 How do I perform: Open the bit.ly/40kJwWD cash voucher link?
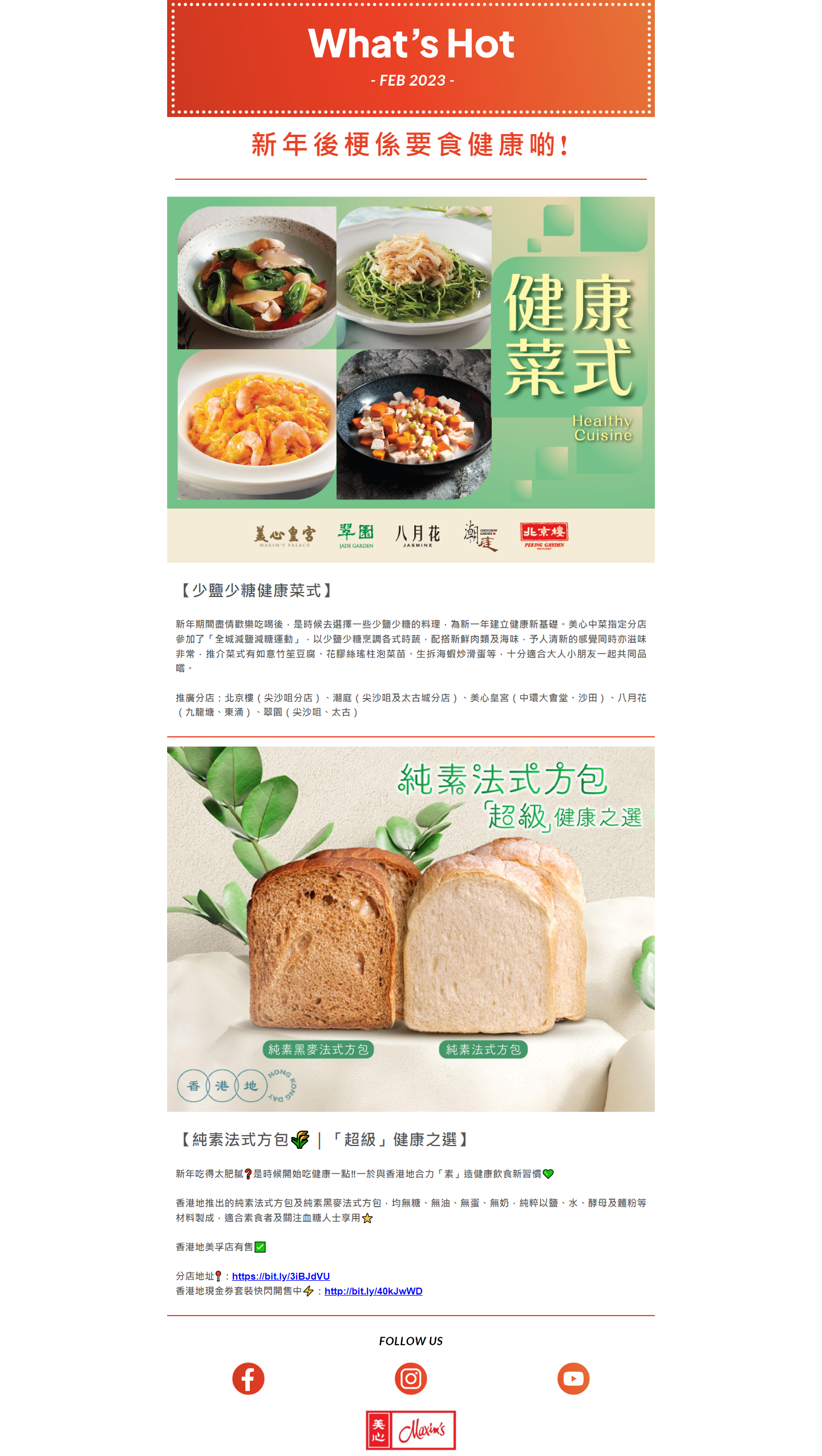coord(373,1291)
